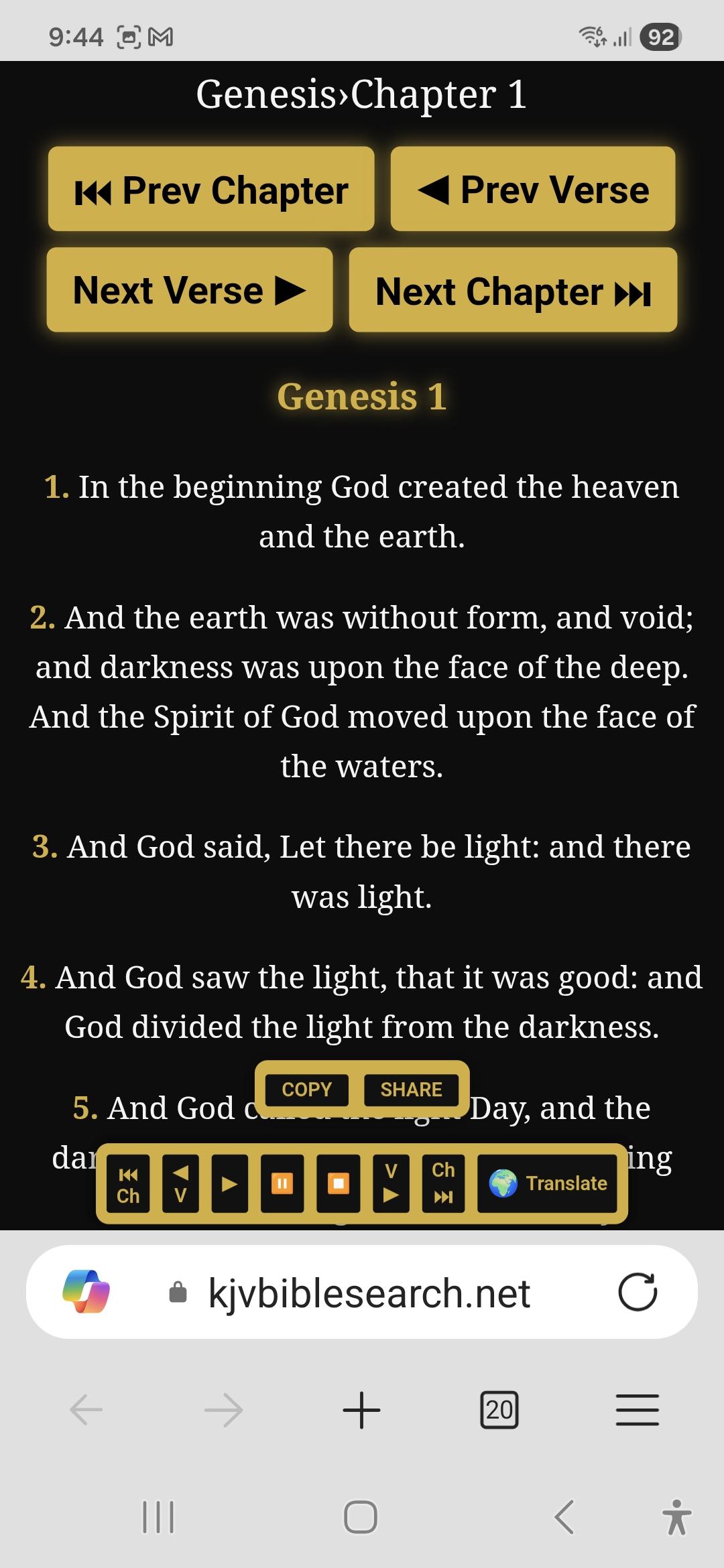
Task: Jump to Next Verse button
Action: pyautogui.click(x=190, y=290)
